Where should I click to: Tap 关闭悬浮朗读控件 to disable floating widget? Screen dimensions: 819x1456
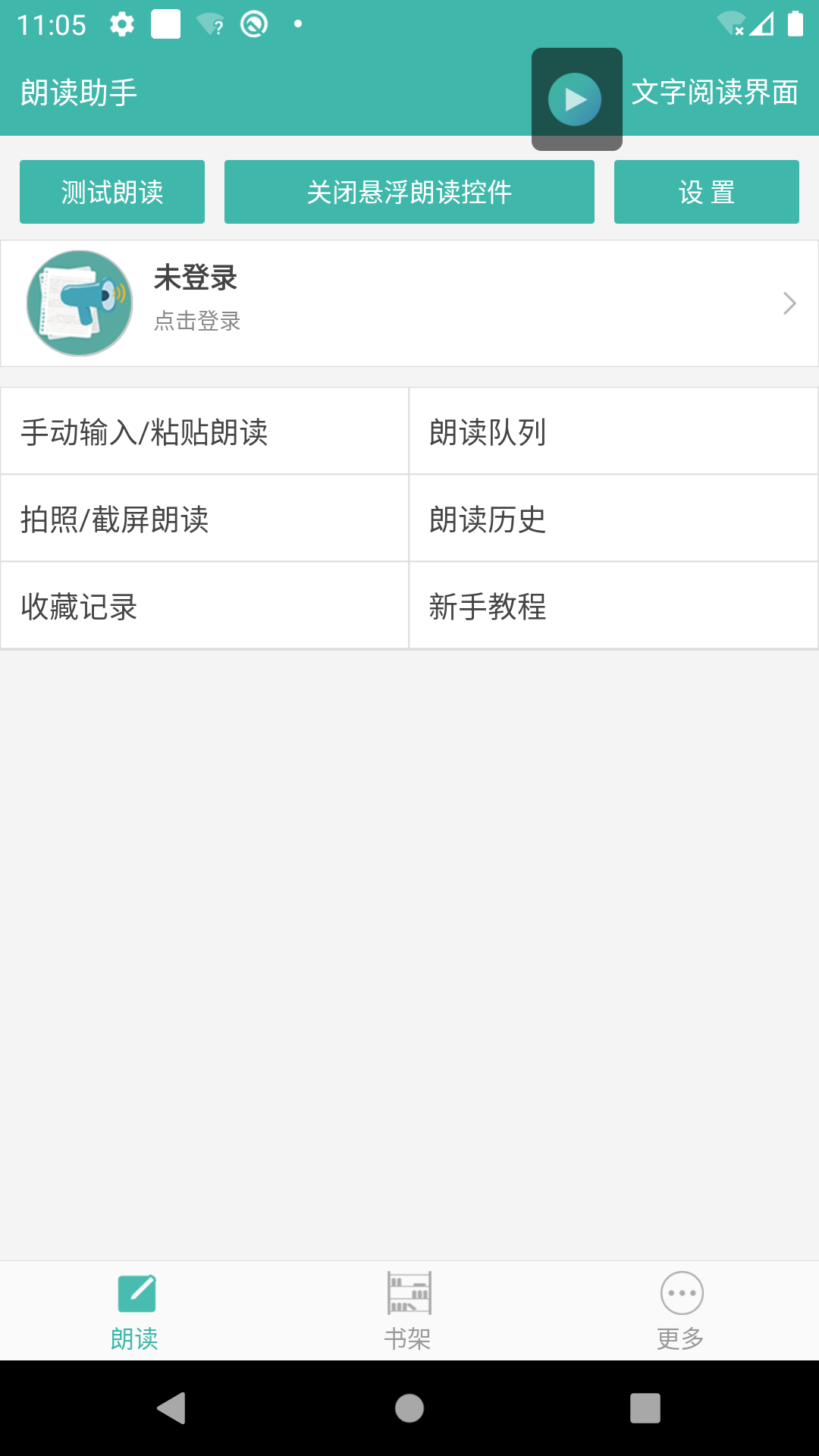click(409, 192)
